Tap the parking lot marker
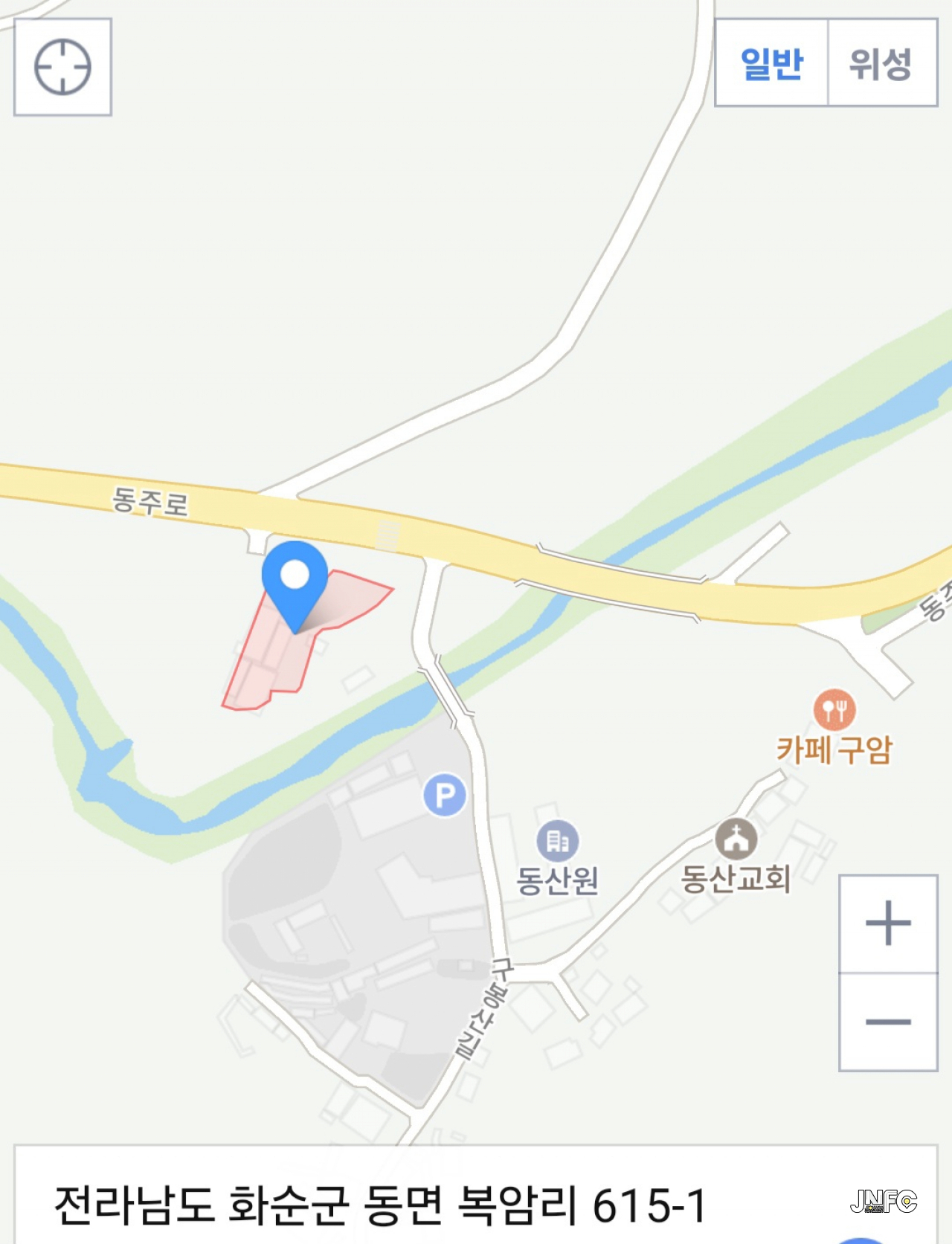 click(x=445, y=795)
